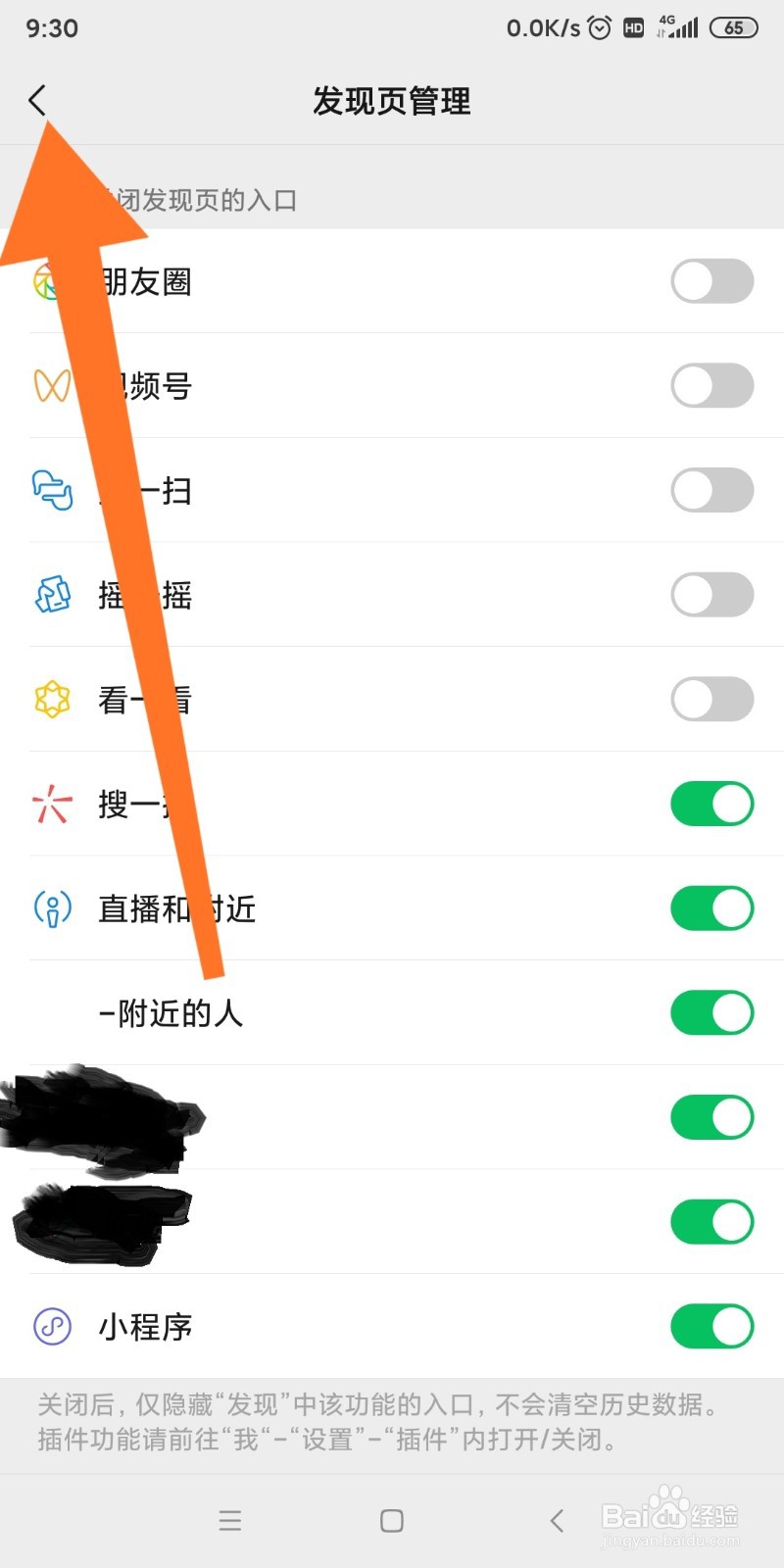This screenshot has width=784, height=1568.
Task: Disable the 搜一搜 toggle switch
Action: pyautogui.click(x=712, y=804)
